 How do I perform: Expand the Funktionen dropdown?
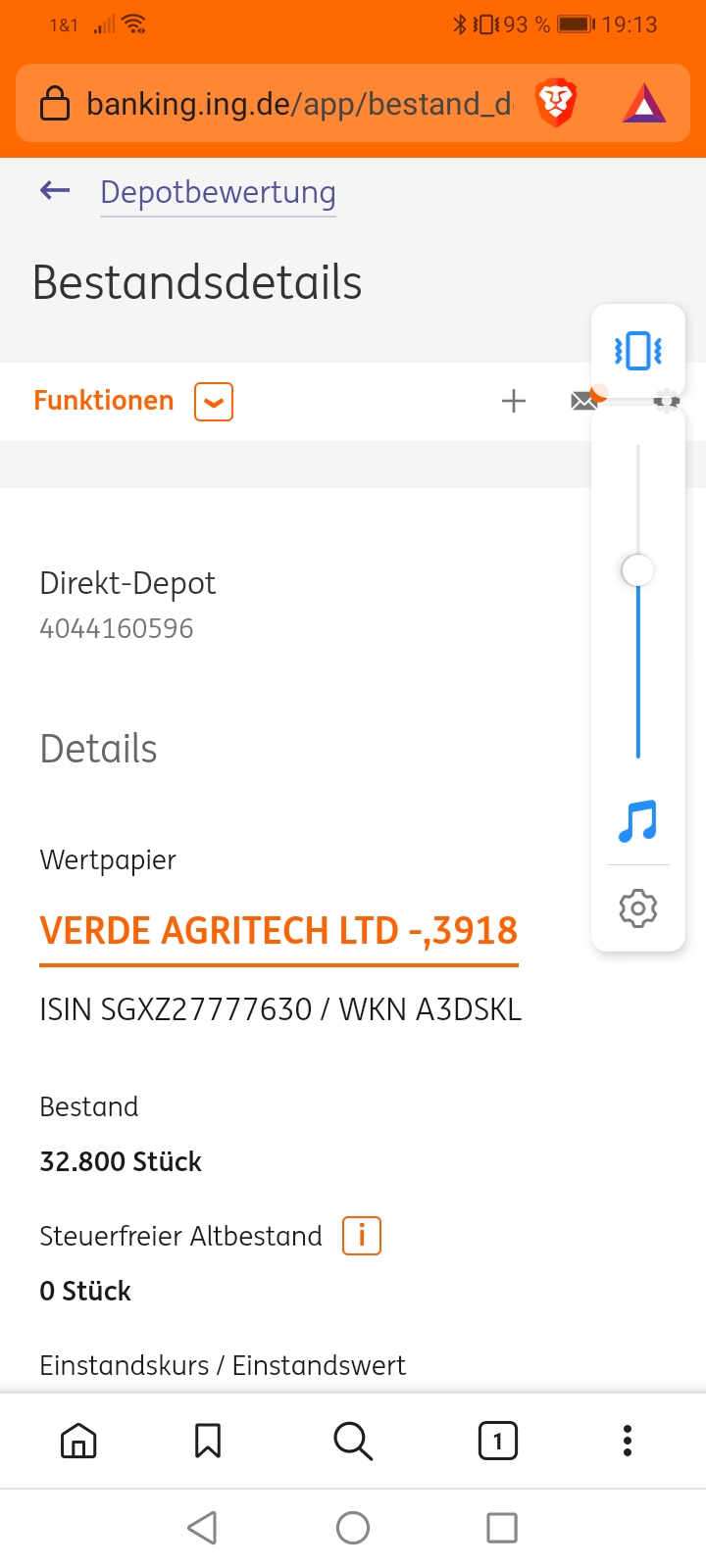tap(214, 402)
